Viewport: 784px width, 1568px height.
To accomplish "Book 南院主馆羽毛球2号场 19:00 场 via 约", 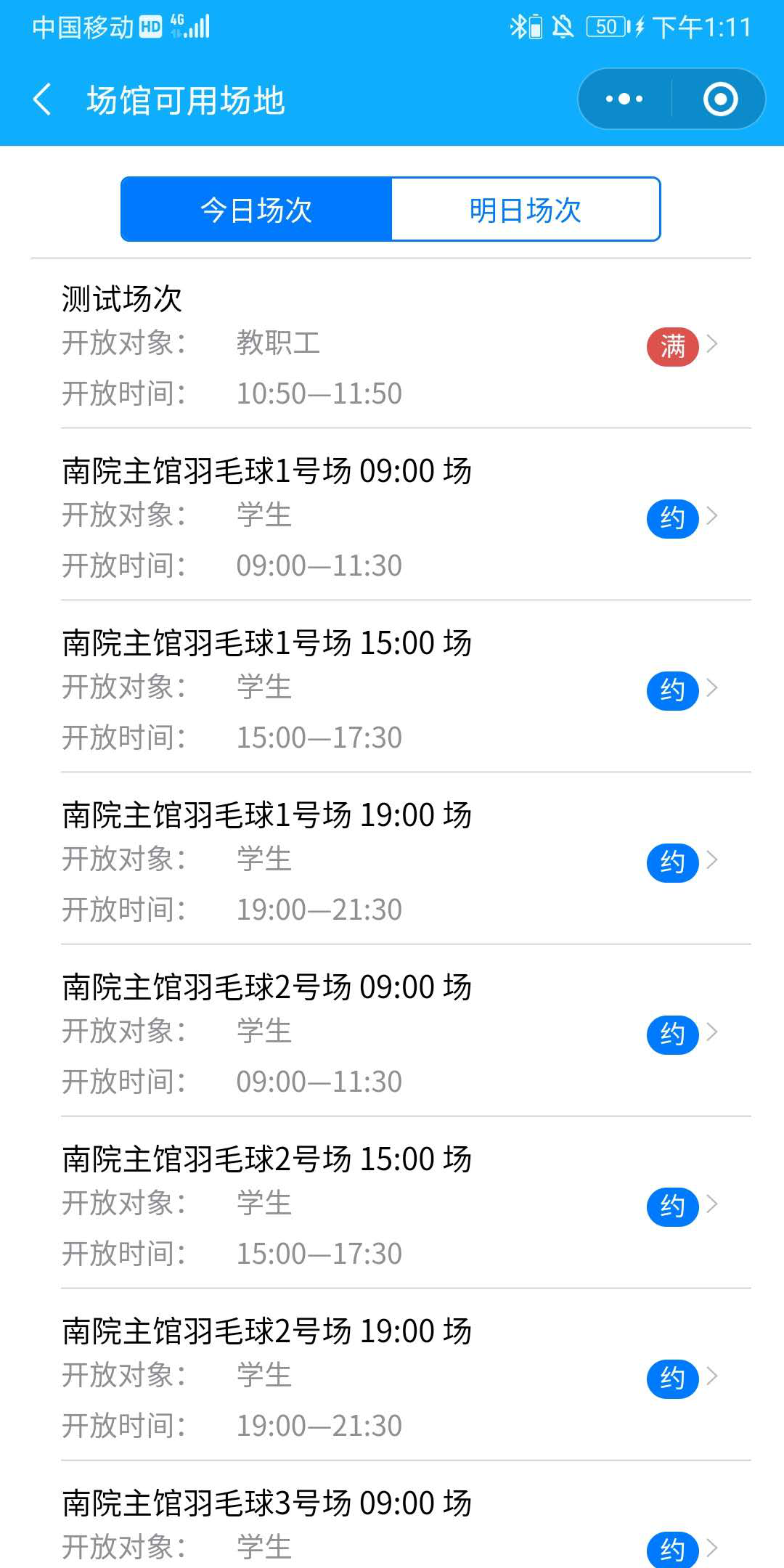I will pos(672,1379).
